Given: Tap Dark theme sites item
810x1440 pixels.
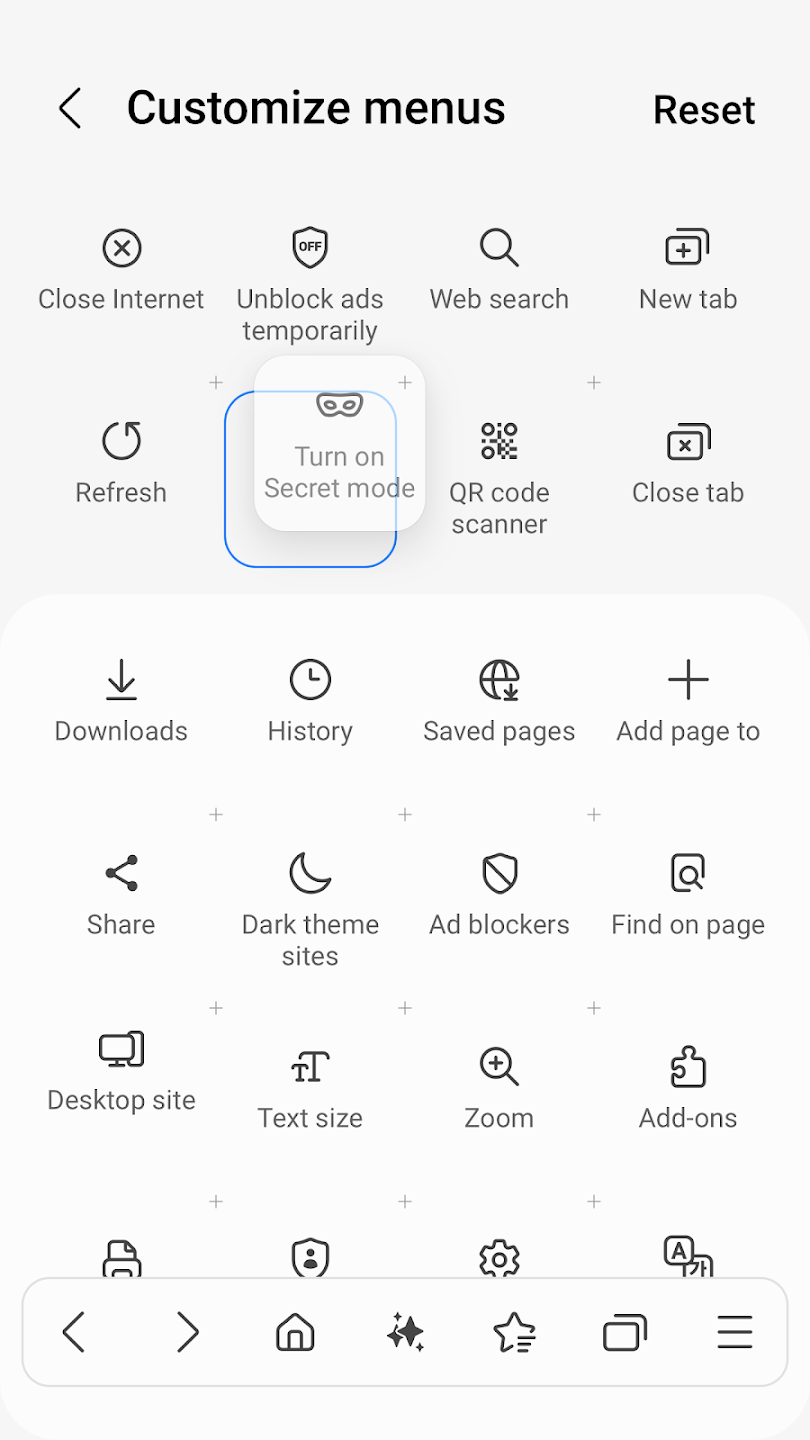Looking at the screenshot, I should (310, 910).
